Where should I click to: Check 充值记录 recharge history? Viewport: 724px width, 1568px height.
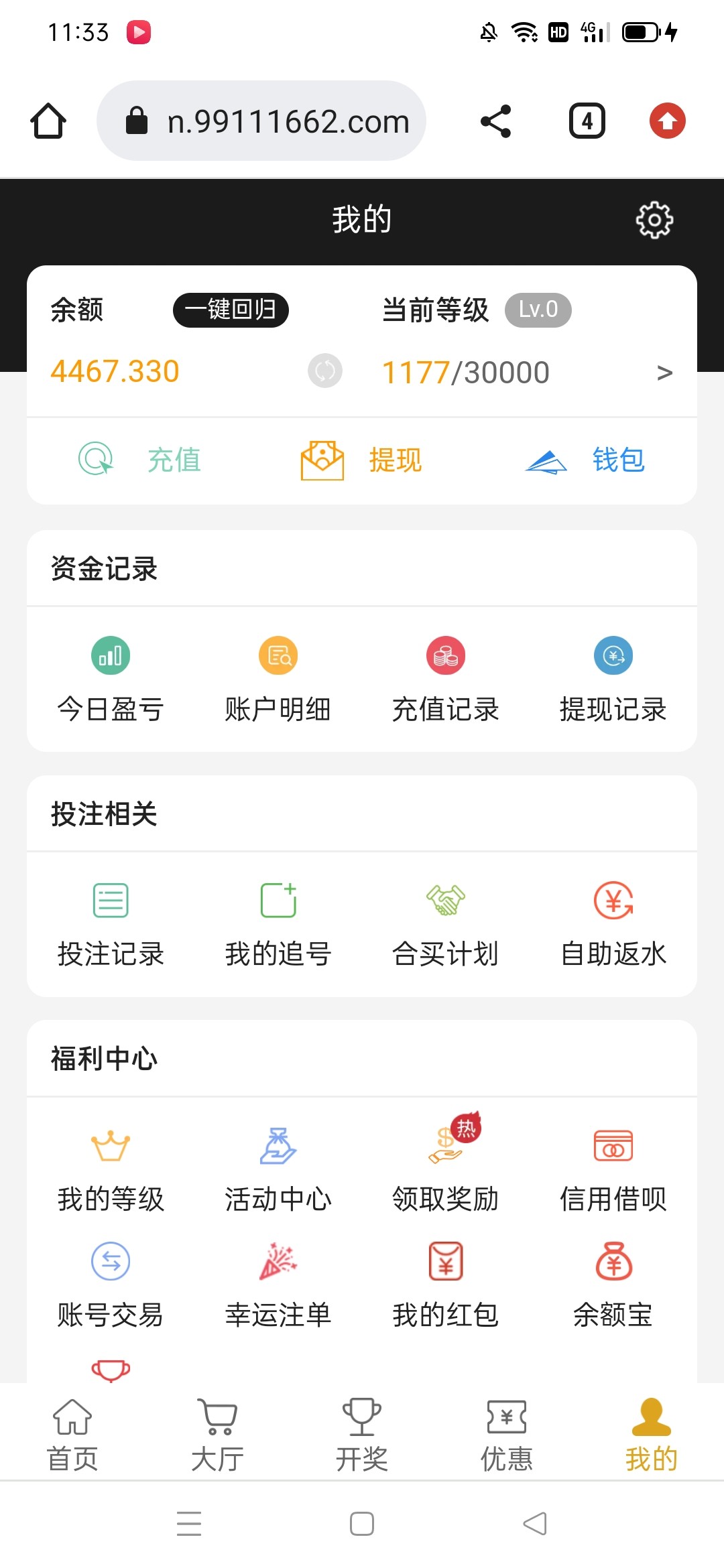point(446,678)
